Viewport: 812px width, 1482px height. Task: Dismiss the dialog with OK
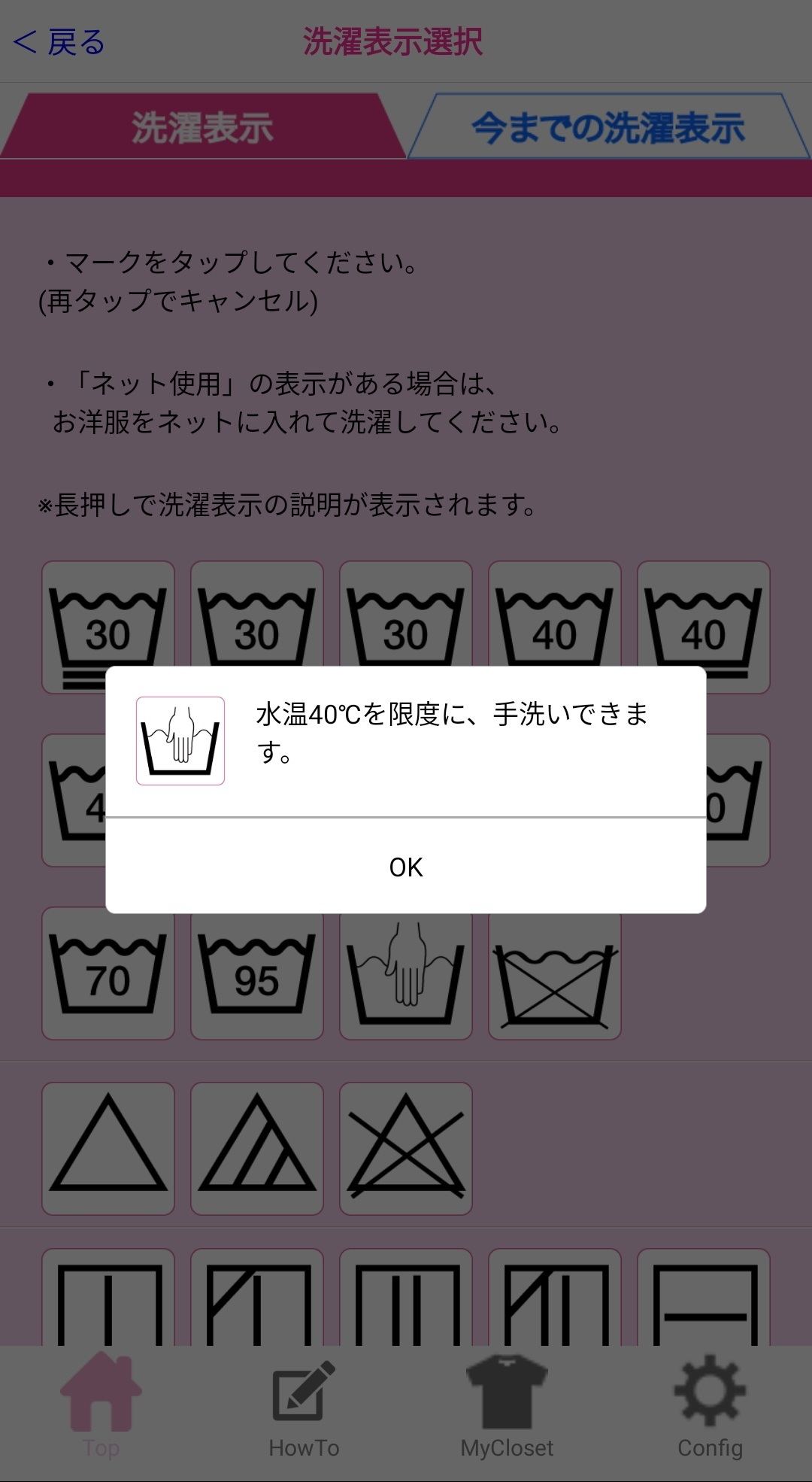pos(406,867)
